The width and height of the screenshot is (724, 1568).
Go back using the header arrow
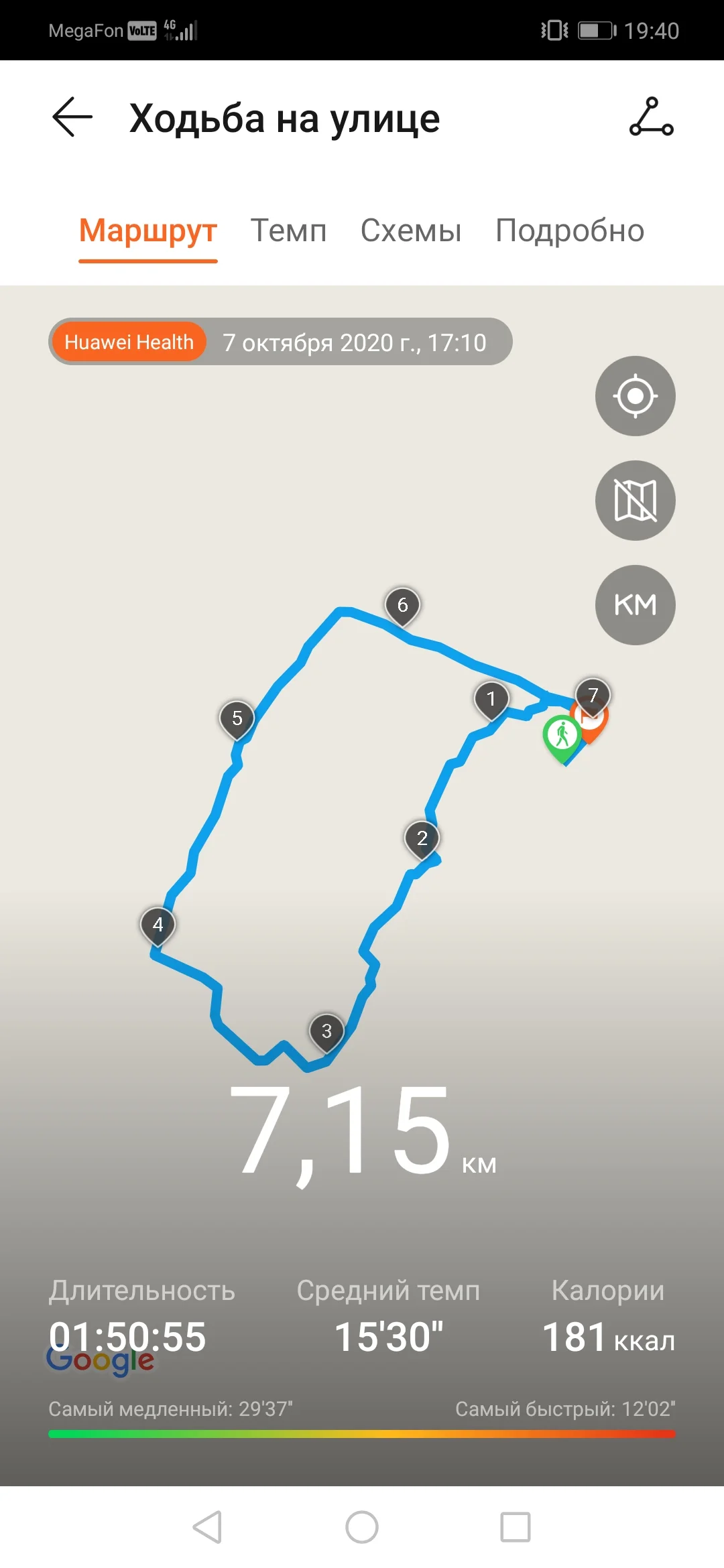(x=72, y=117)
